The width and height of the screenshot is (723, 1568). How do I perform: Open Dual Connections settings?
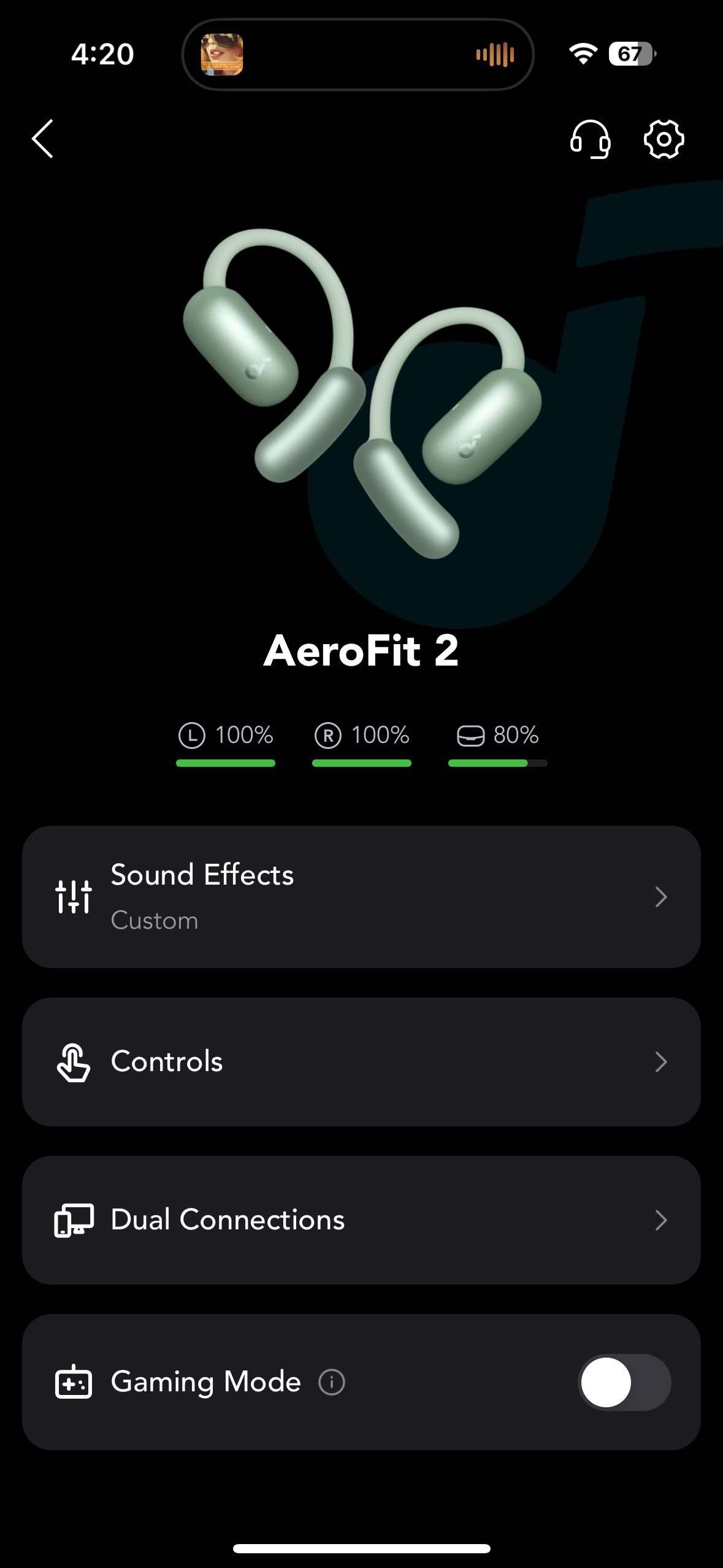pyautogui.click(x=361, y=1220)
